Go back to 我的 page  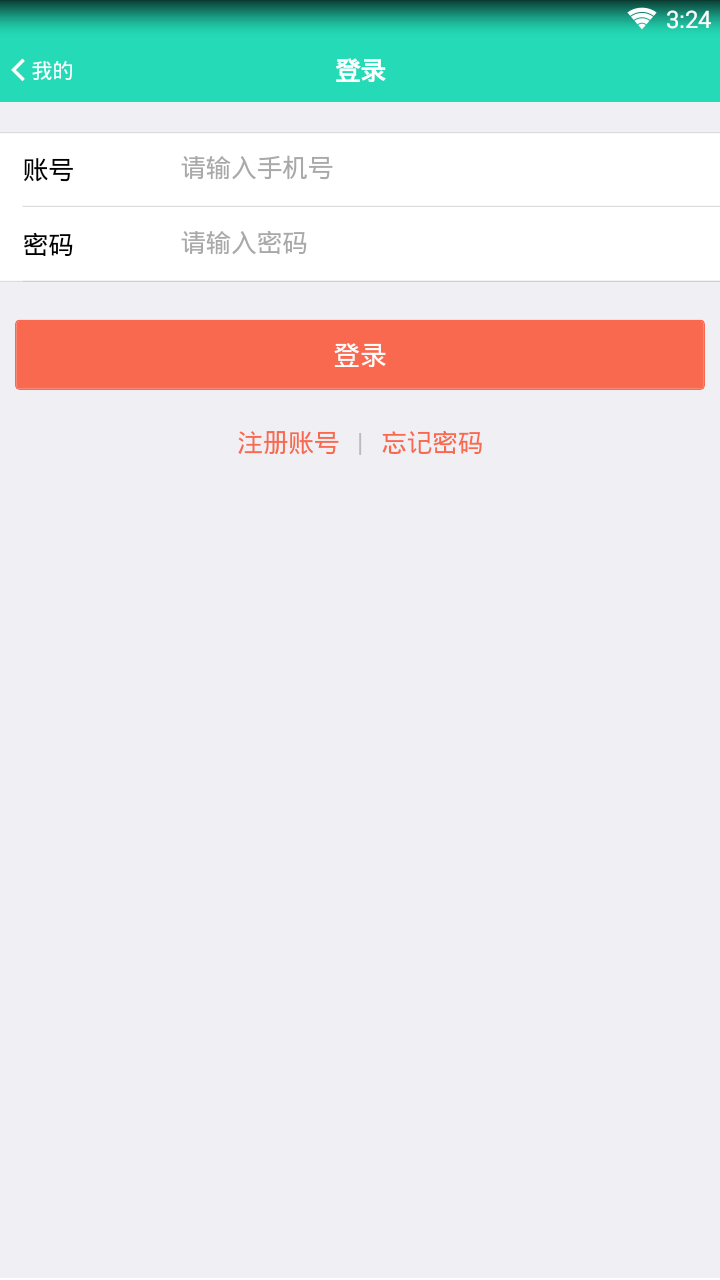tap(42, 71)
